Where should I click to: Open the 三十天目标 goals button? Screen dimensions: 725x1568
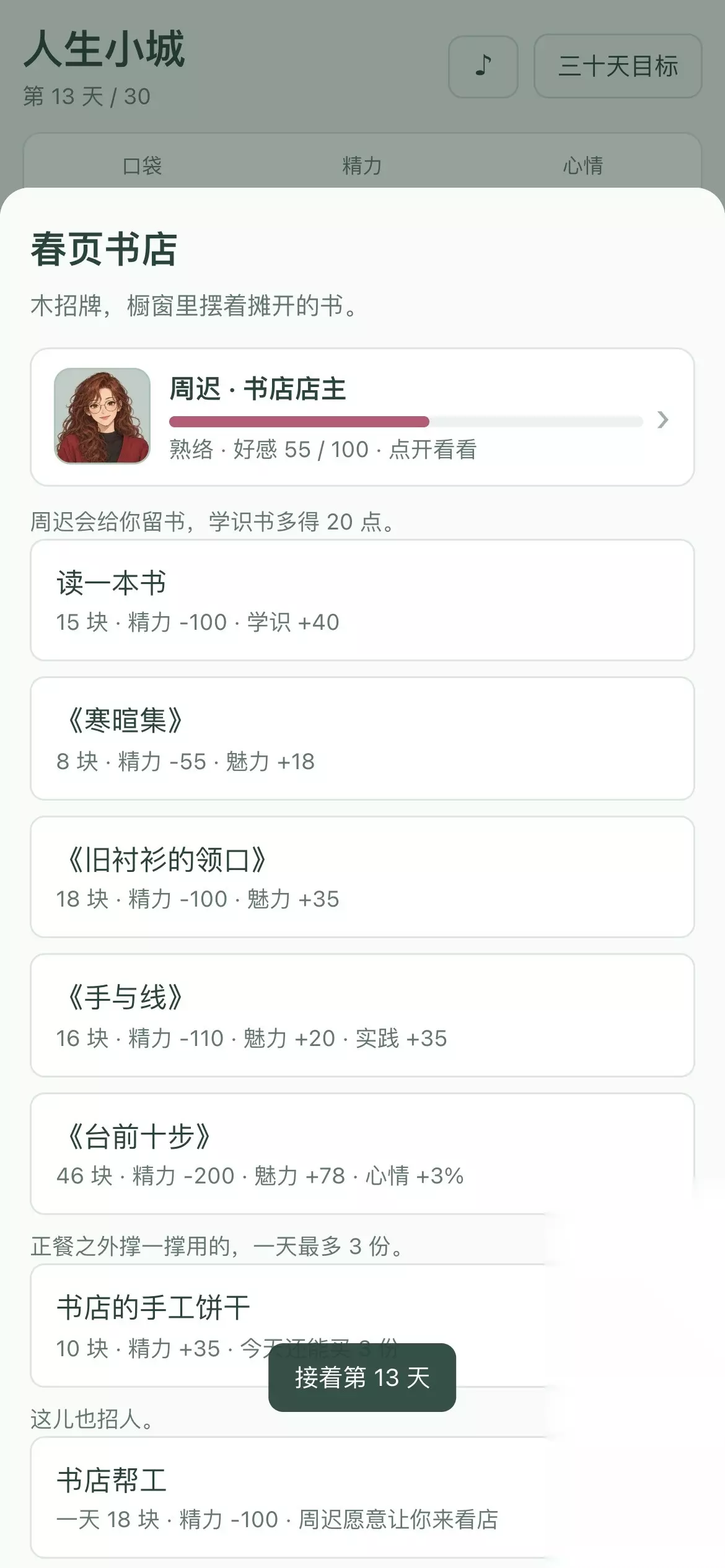coord(618,66)
